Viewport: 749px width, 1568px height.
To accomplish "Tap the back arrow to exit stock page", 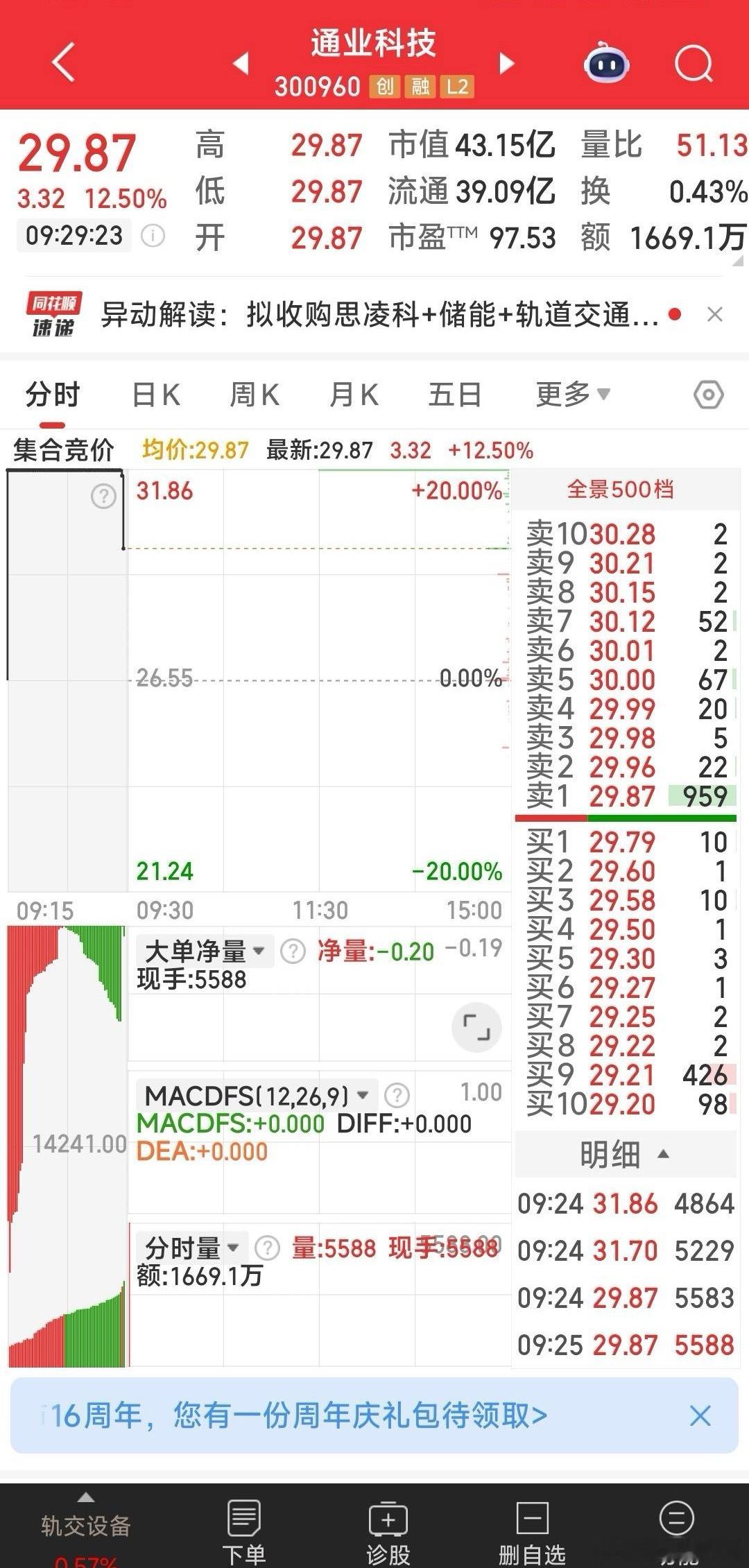I will (x=62, y=62).
